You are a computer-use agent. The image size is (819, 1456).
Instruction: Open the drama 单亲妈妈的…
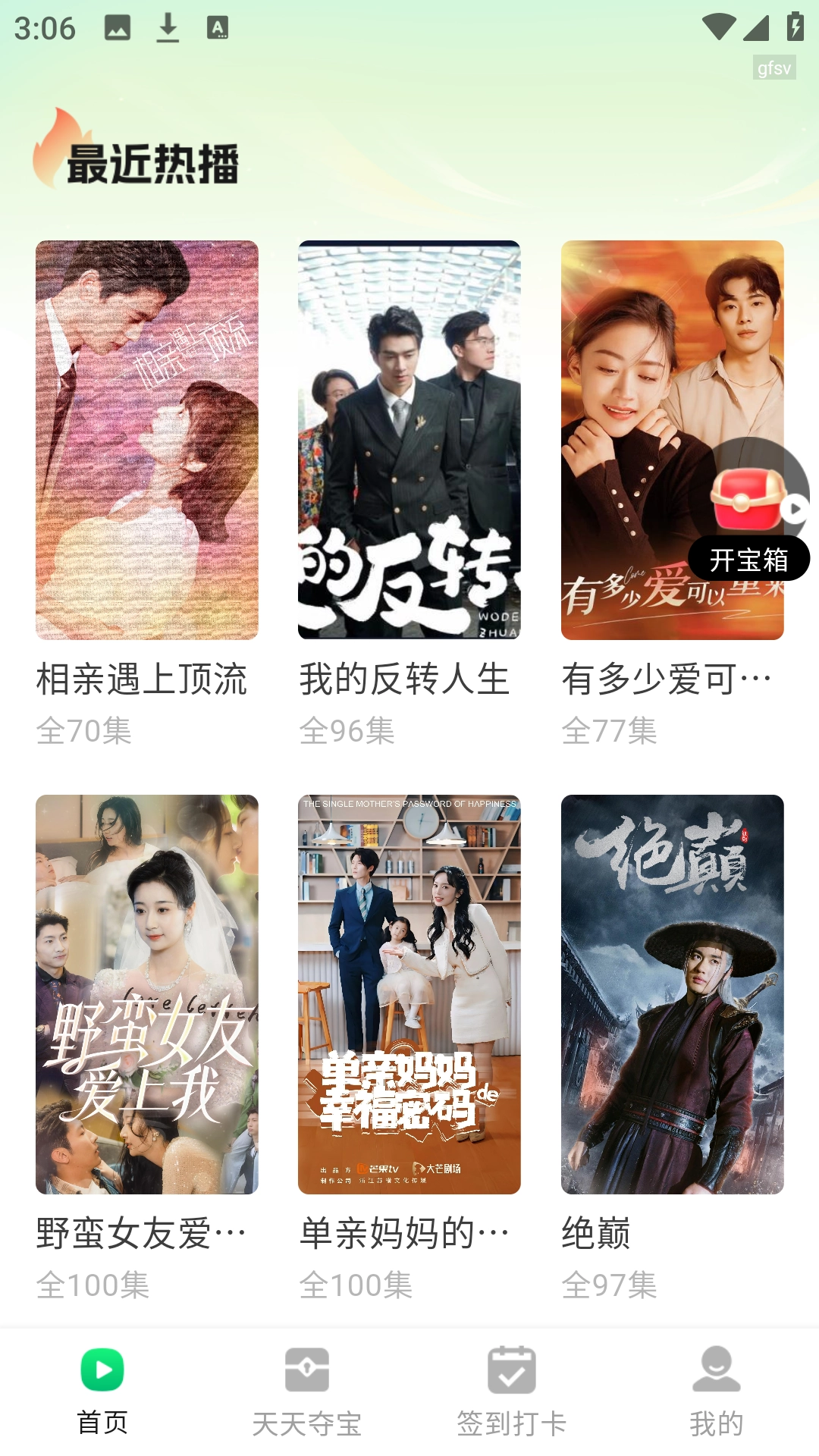(x=409, y=993)
